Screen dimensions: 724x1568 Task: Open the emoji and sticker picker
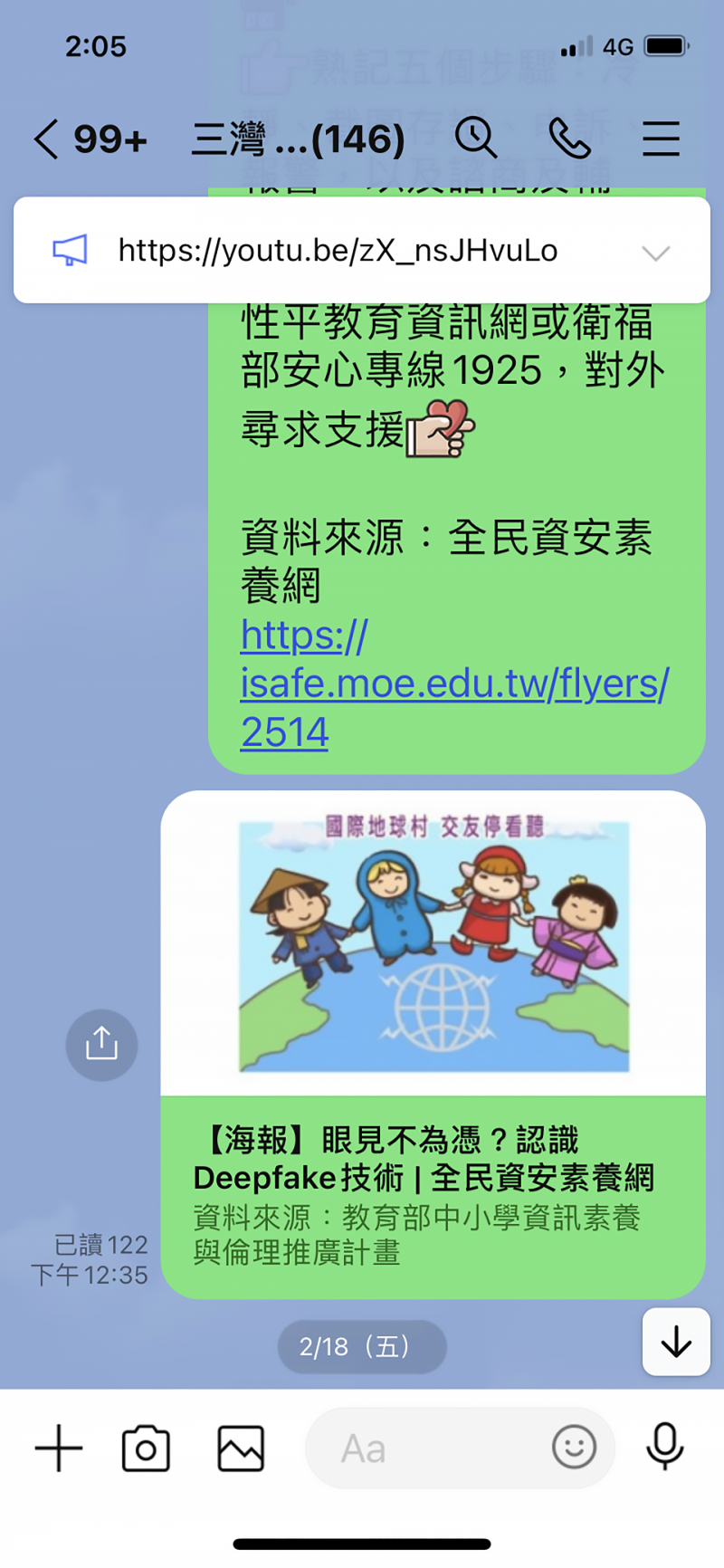tap(574, 1448)
